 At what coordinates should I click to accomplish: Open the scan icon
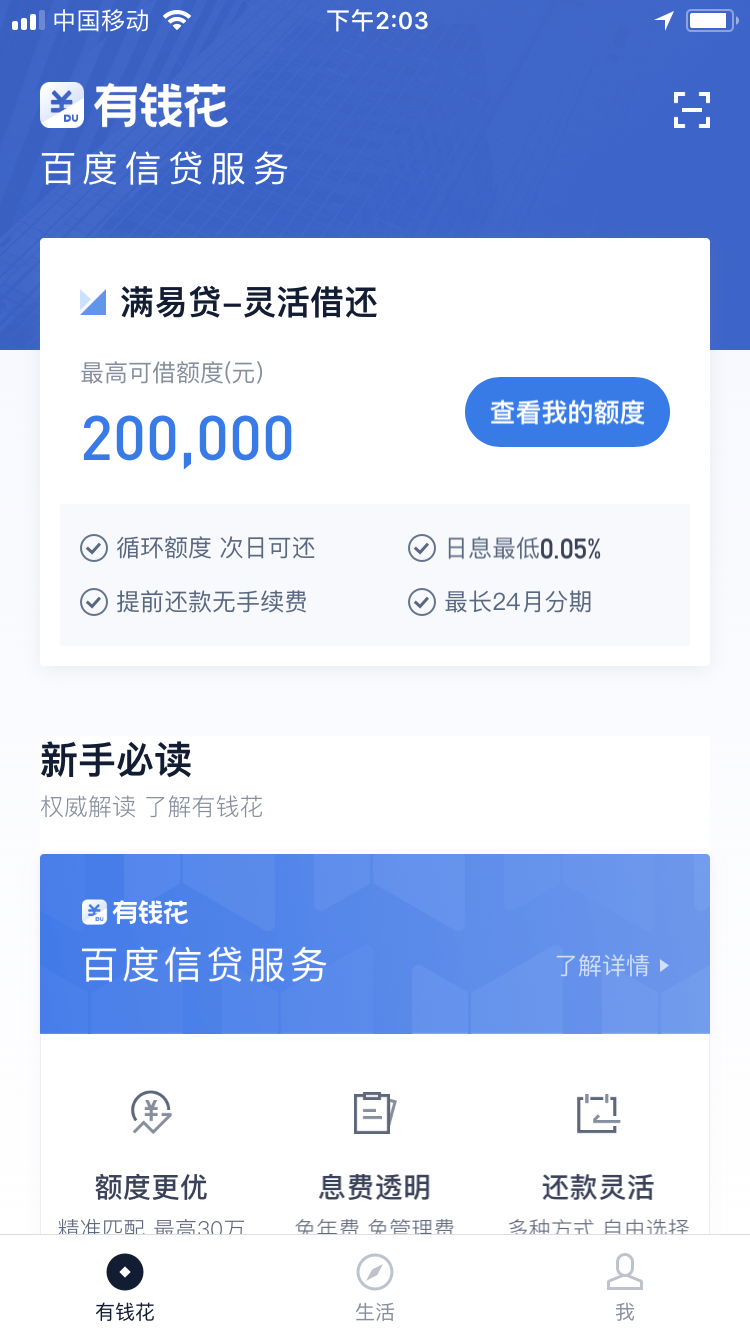pyautogui.click(x=691, y=110)
